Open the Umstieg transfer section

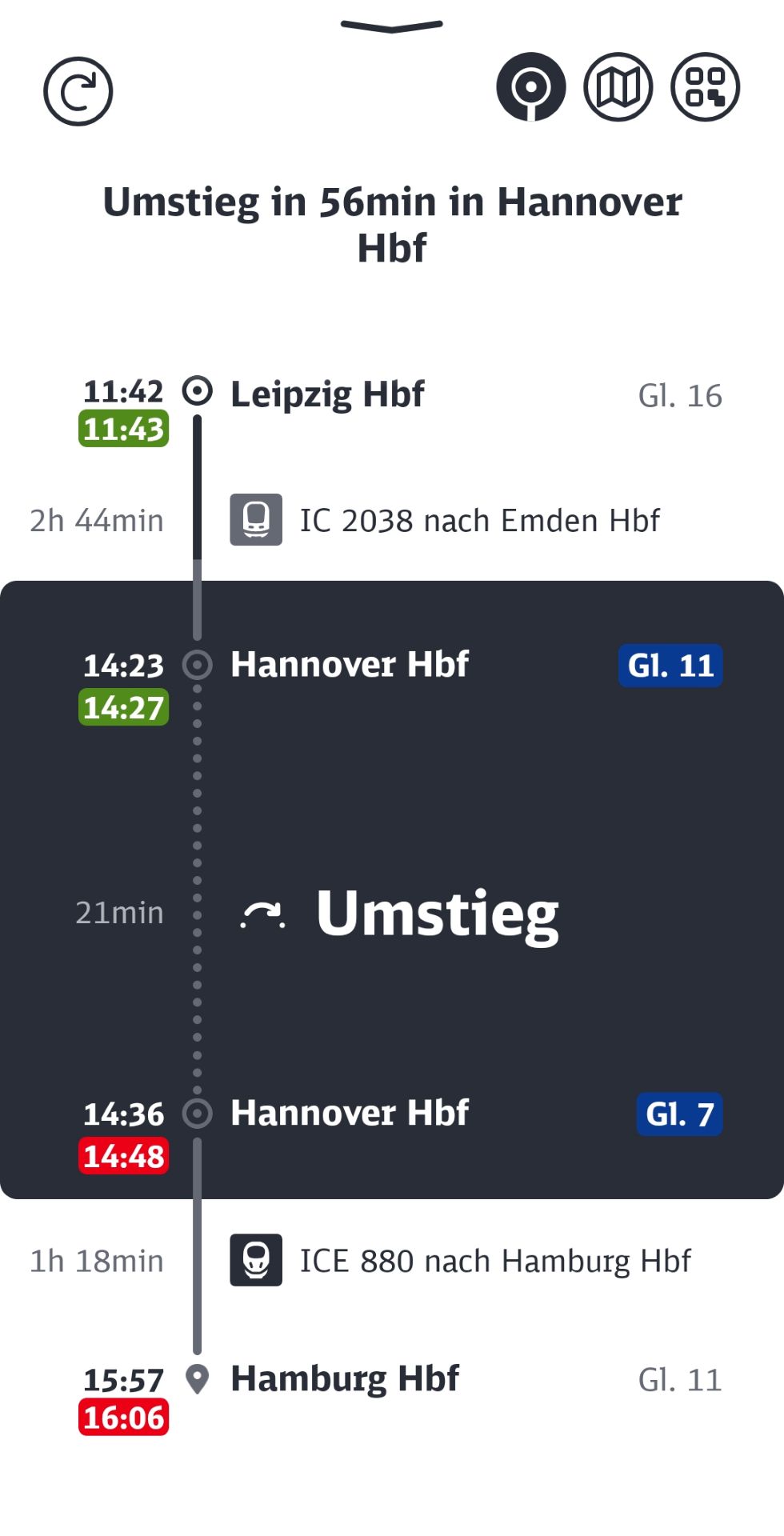point(437,914)
